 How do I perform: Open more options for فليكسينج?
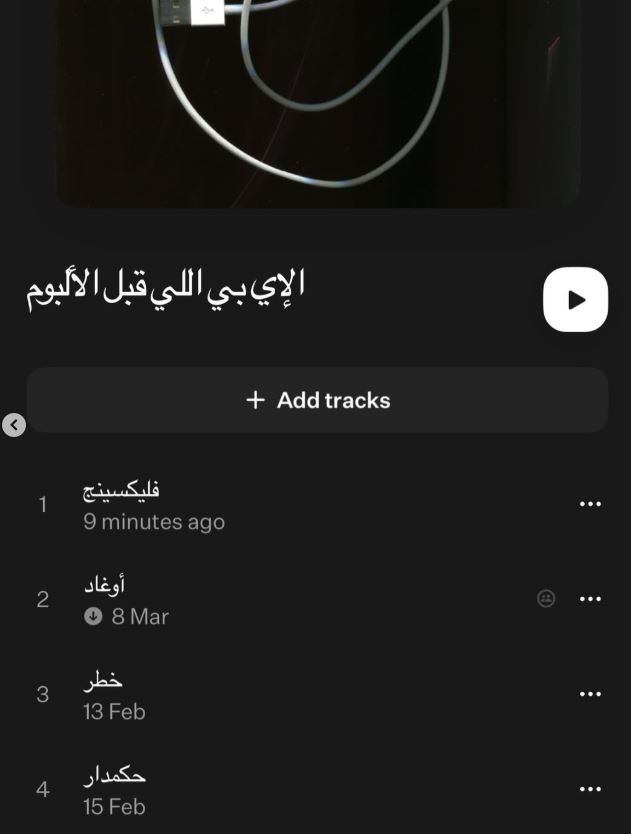(590, 504)
